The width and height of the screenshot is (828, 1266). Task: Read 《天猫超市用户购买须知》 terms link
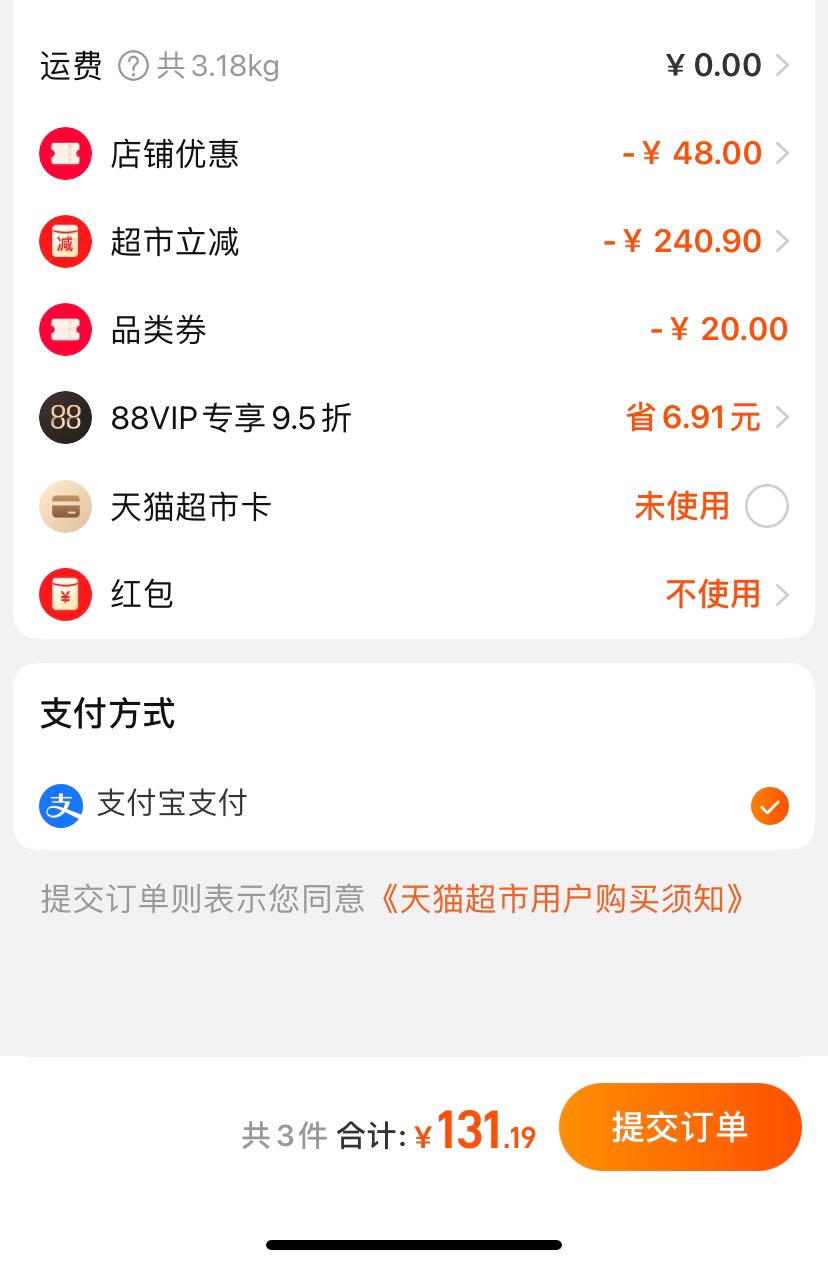562,899
